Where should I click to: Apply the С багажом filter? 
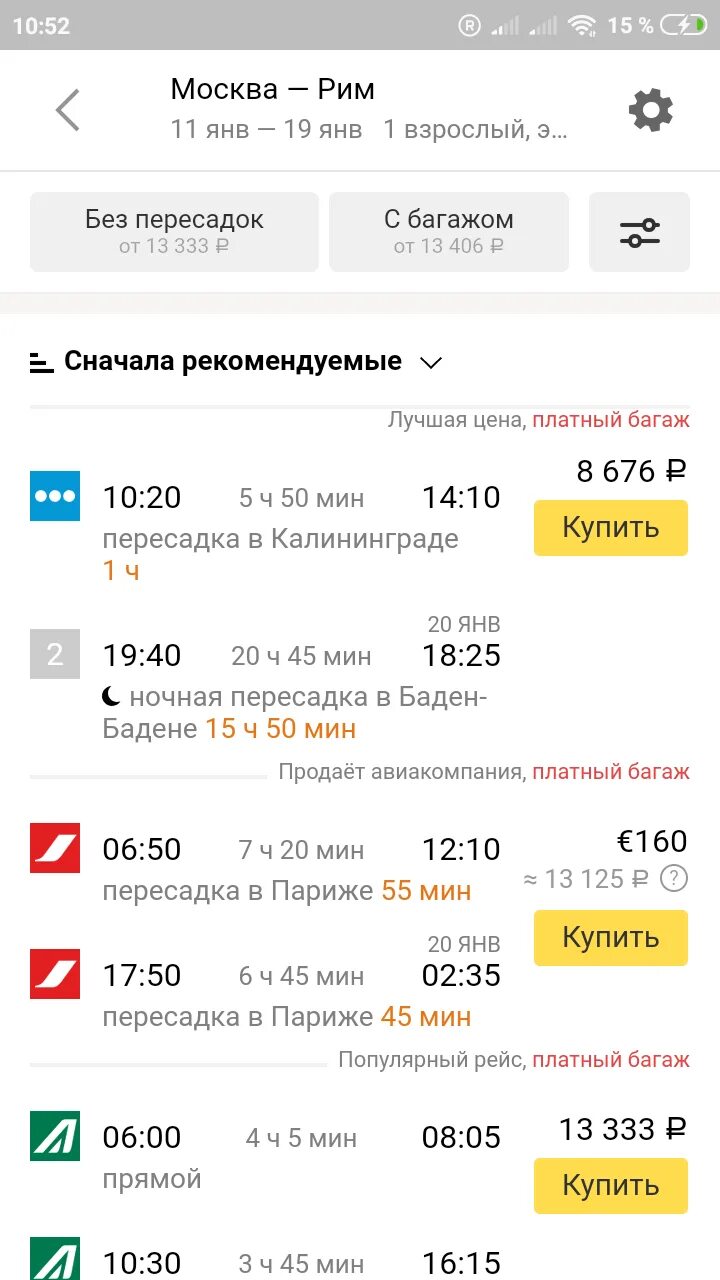click(x=448, y=232)
